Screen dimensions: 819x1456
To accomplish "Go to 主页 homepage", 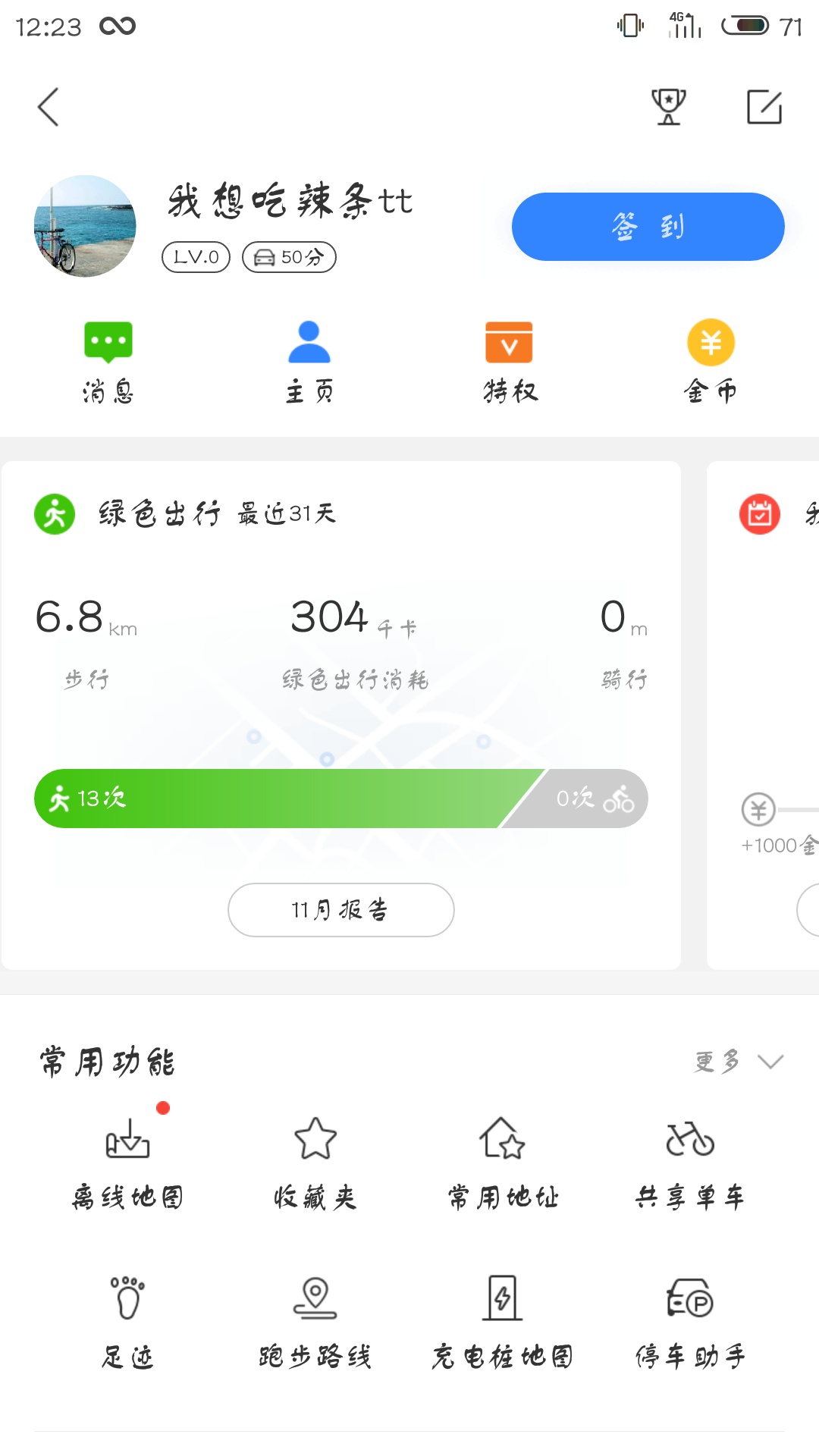I will click(309, 362).
